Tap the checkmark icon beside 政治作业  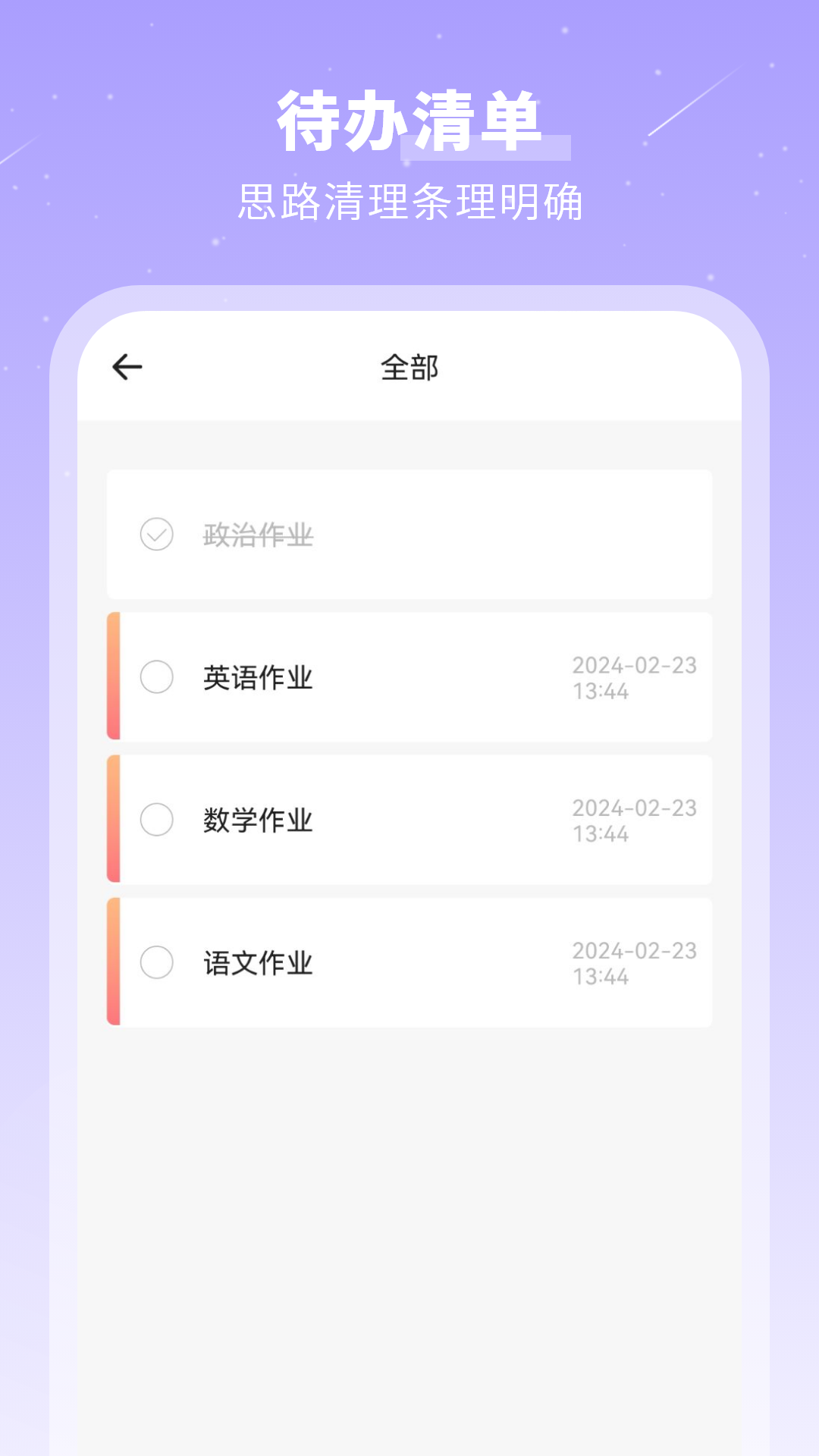pos(157,535)
